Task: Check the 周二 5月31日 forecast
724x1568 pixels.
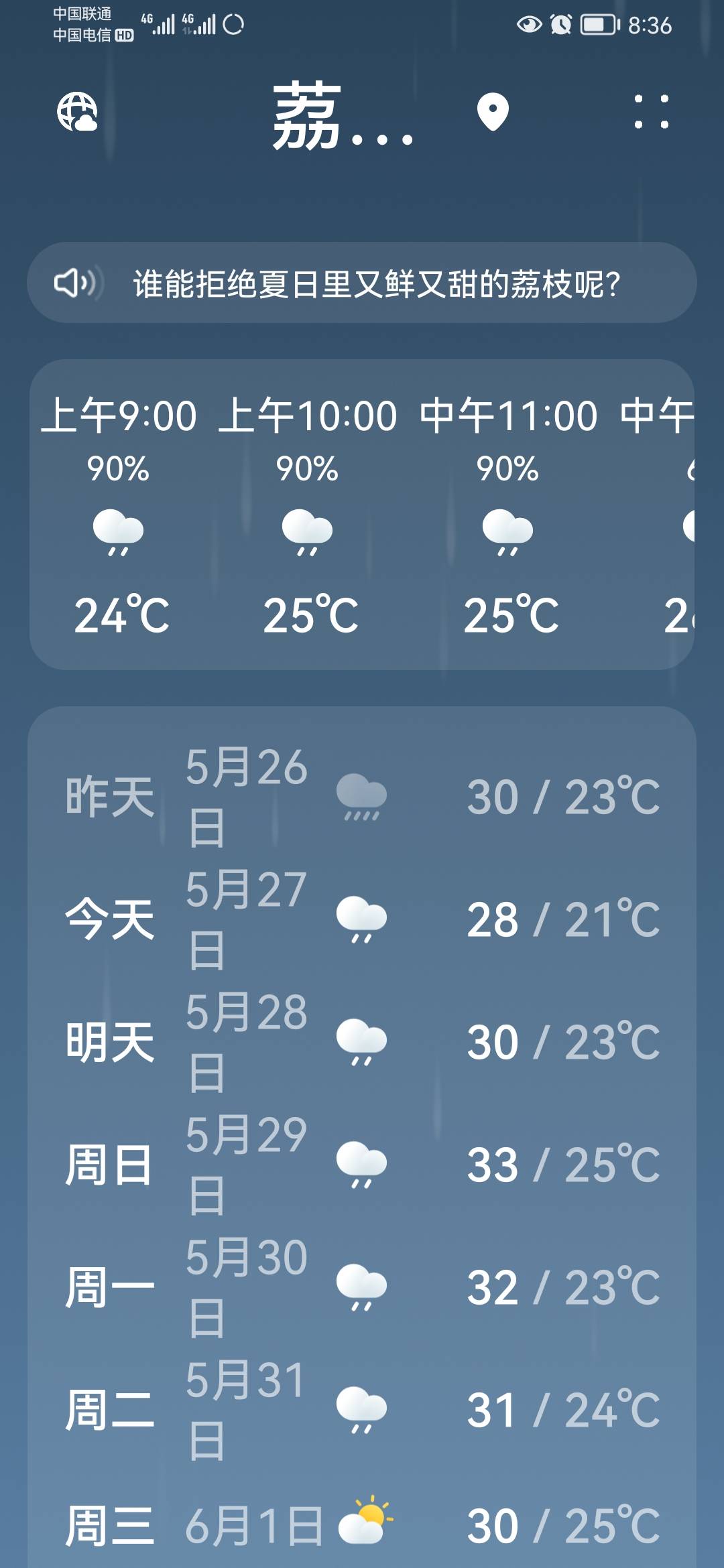Action: tap(362, 1409)
